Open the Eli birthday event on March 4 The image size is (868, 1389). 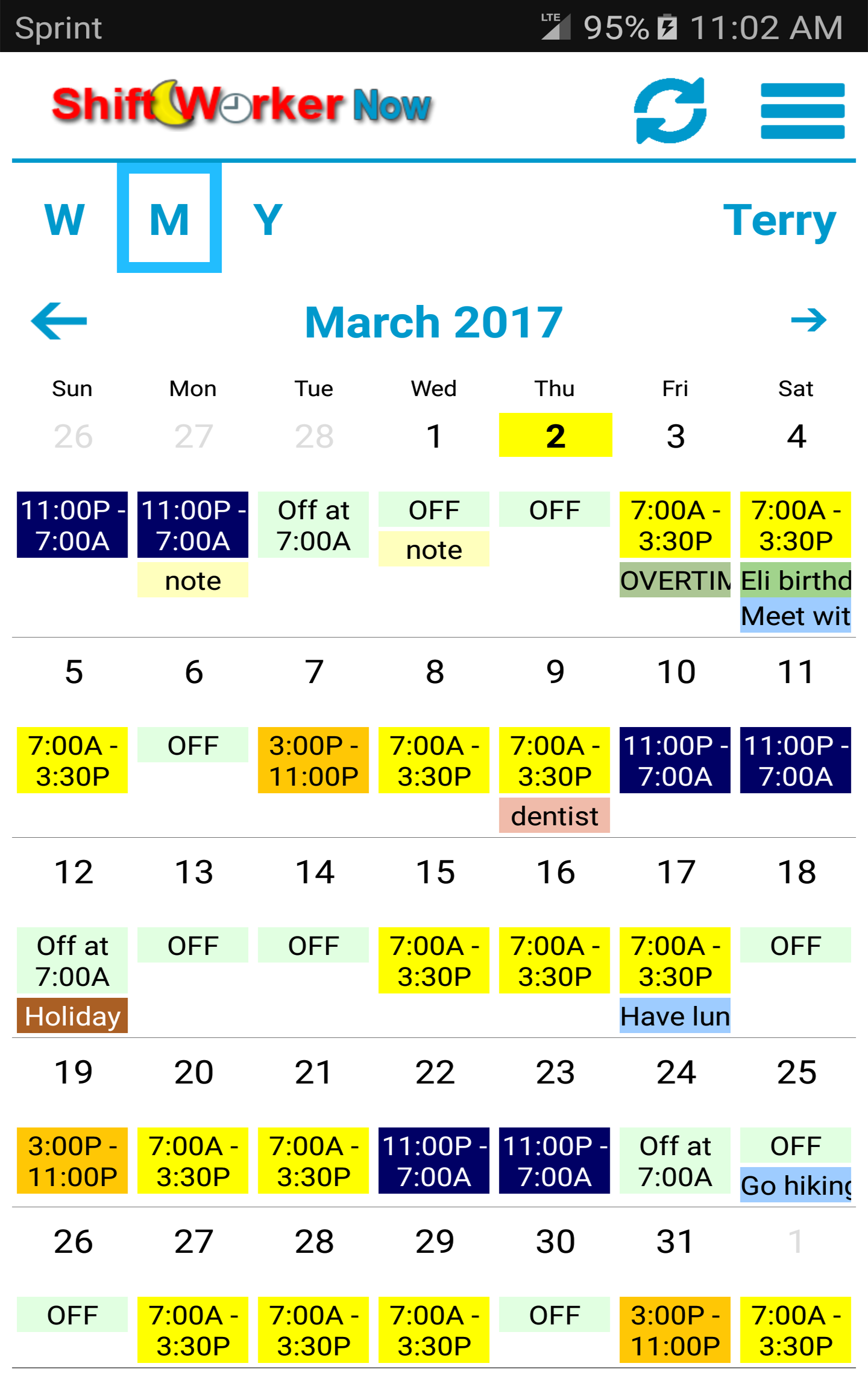(x=796, y=581)
